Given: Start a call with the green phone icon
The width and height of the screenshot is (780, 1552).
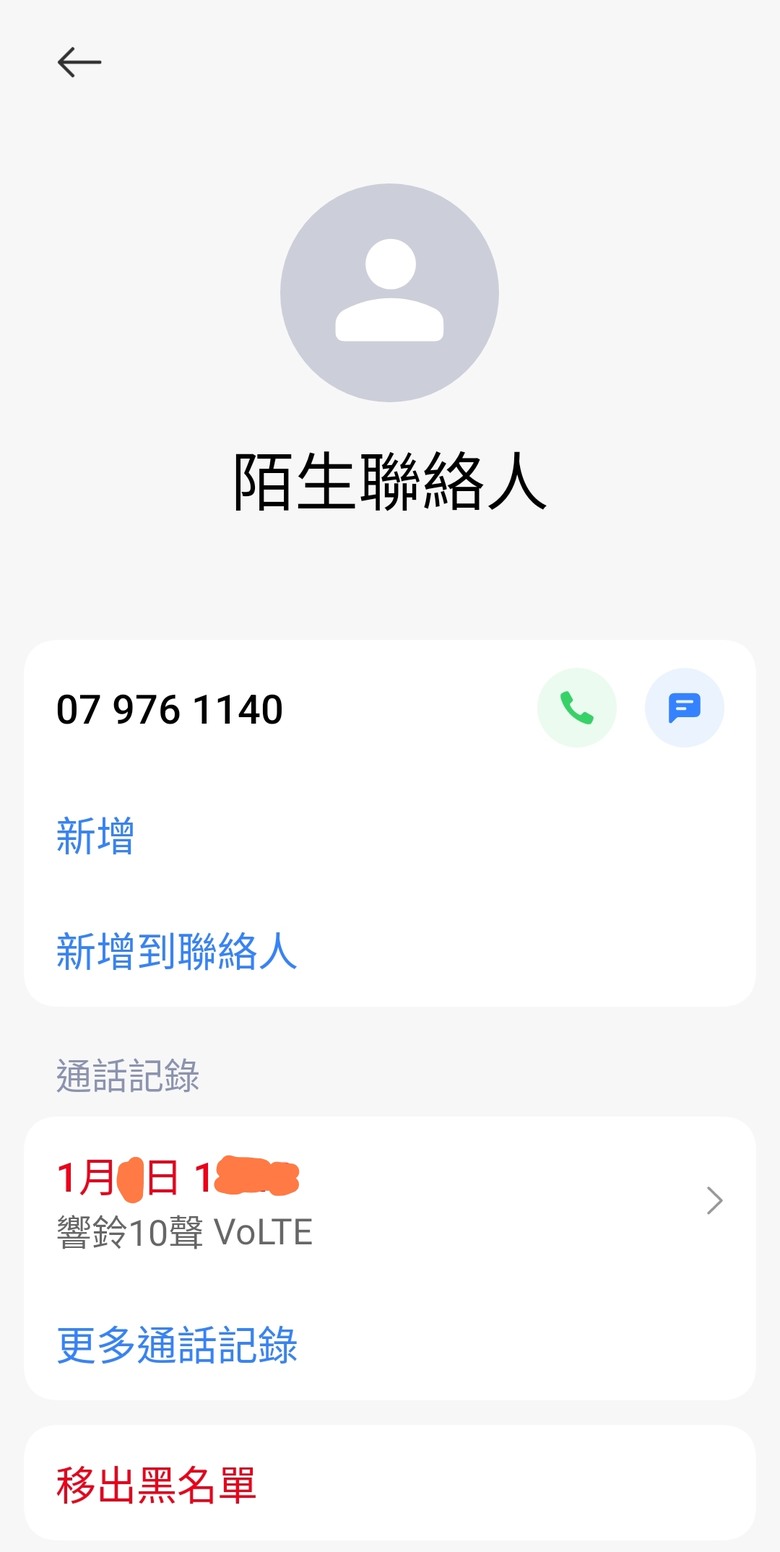Looking at the screenshot, I should (577, 707).
